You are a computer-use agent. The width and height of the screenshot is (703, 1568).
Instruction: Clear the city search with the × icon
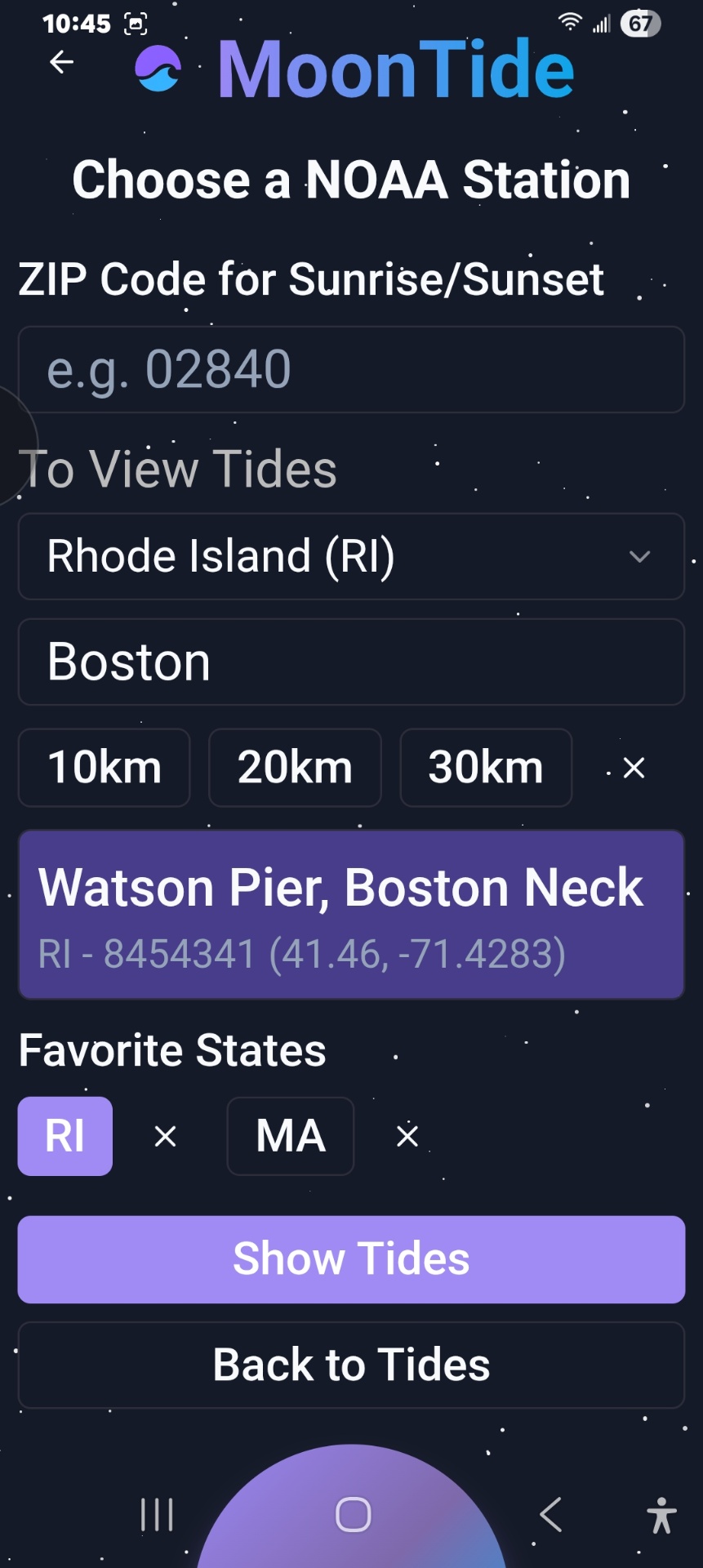coord(633,768)
